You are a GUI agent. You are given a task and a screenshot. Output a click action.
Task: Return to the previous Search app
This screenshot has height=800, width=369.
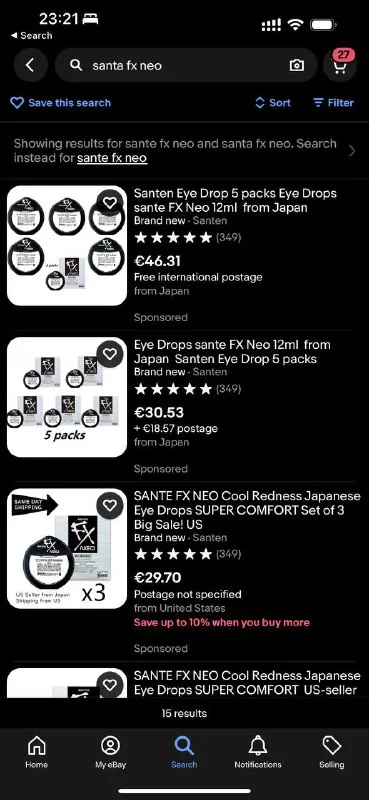click(x=32, y=36)
